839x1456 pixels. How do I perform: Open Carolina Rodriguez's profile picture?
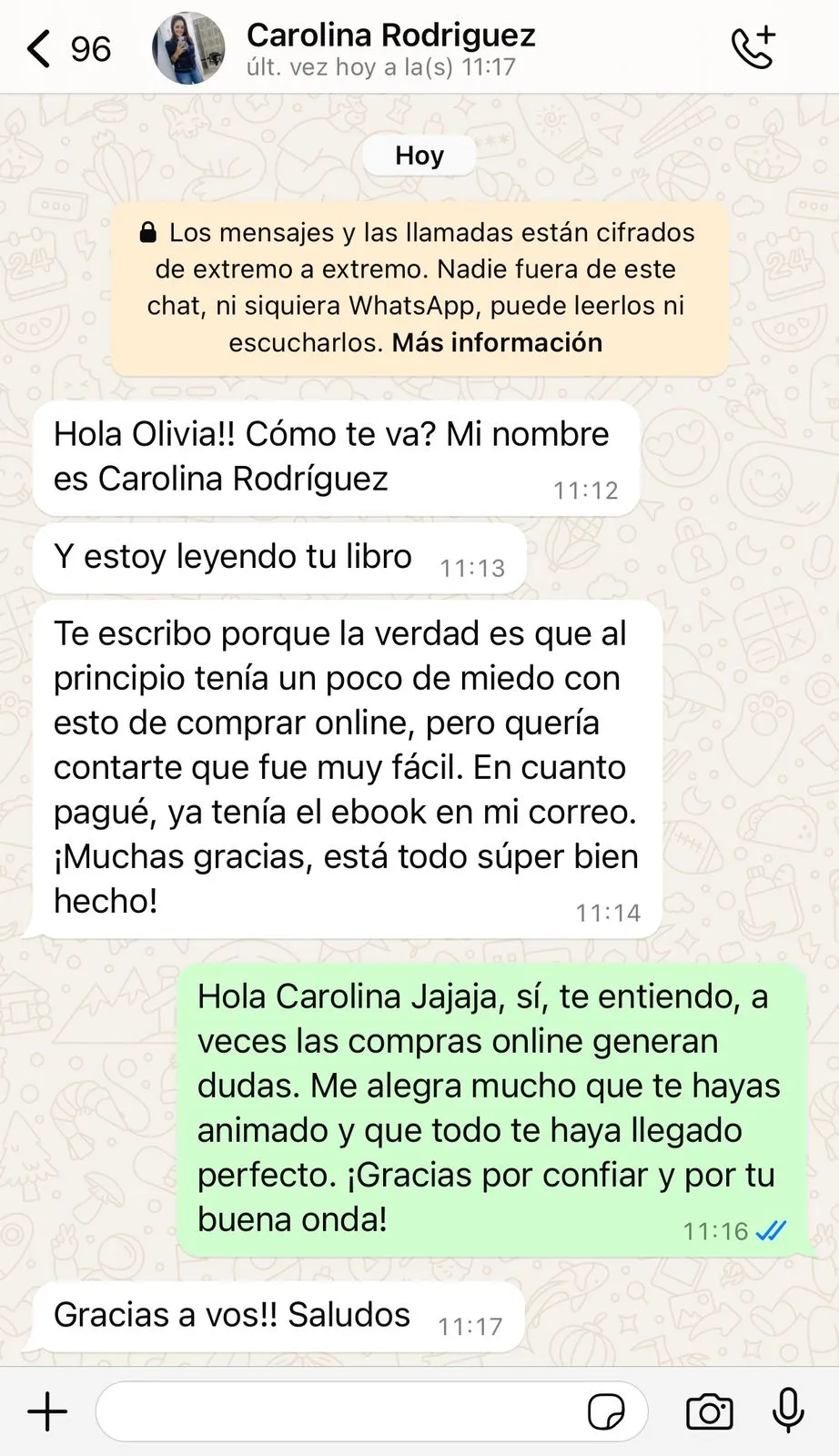click(188, 49)
